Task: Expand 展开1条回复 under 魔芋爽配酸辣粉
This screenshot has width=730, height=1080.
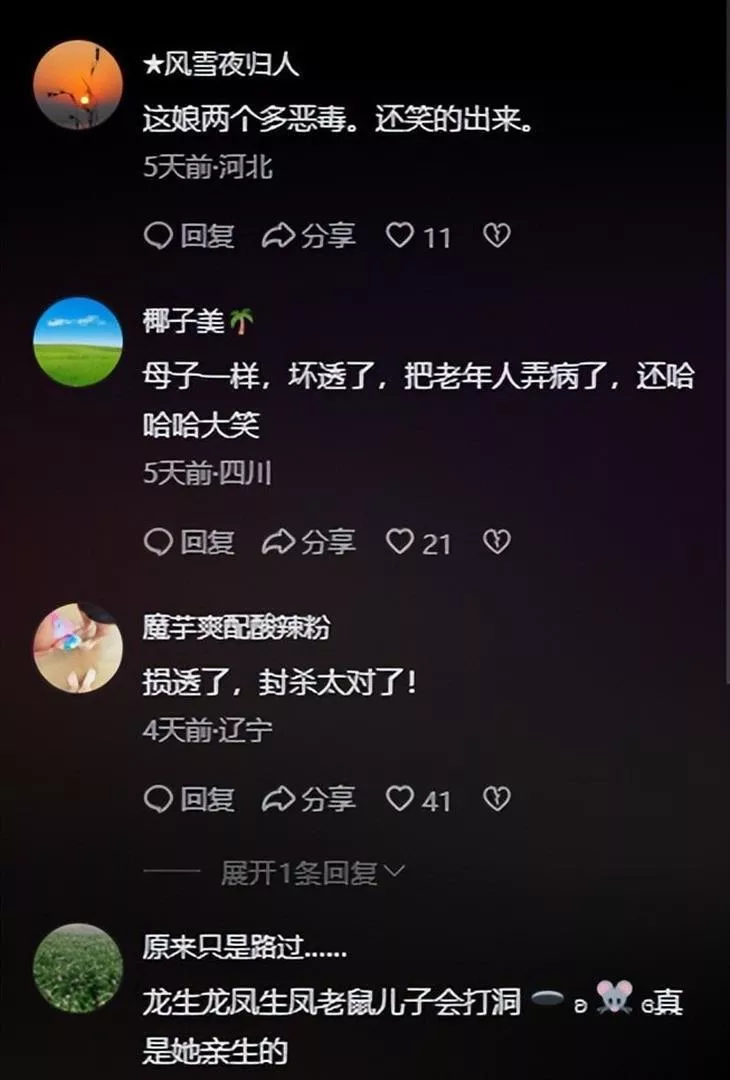Action: tap(312, 873)
